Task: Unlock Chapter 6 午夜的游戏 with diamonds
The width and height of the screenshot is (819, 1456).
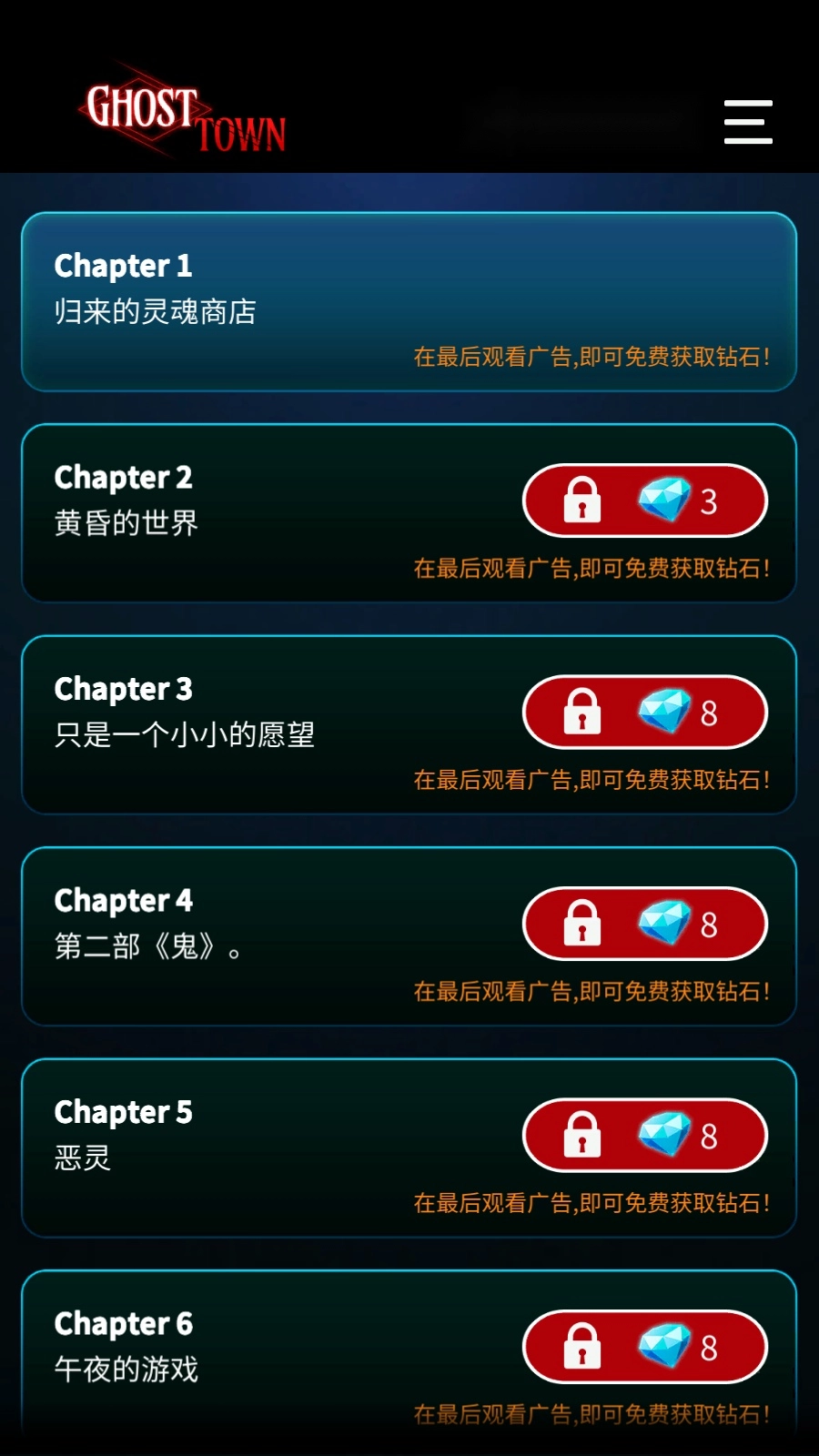Action: (645, 1347)
